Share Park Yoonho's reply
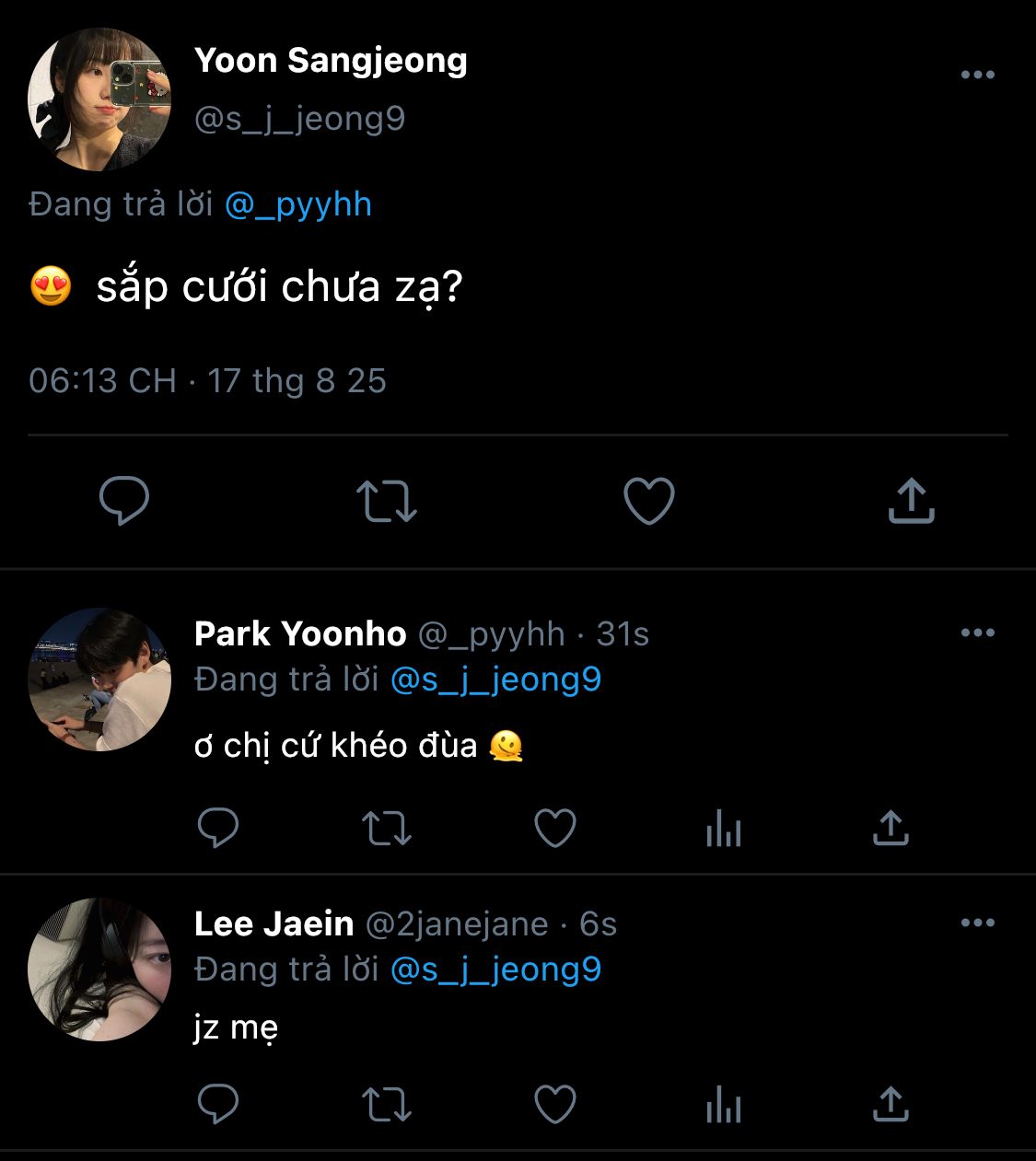The image size is (1036, 1161). (890, 829)
